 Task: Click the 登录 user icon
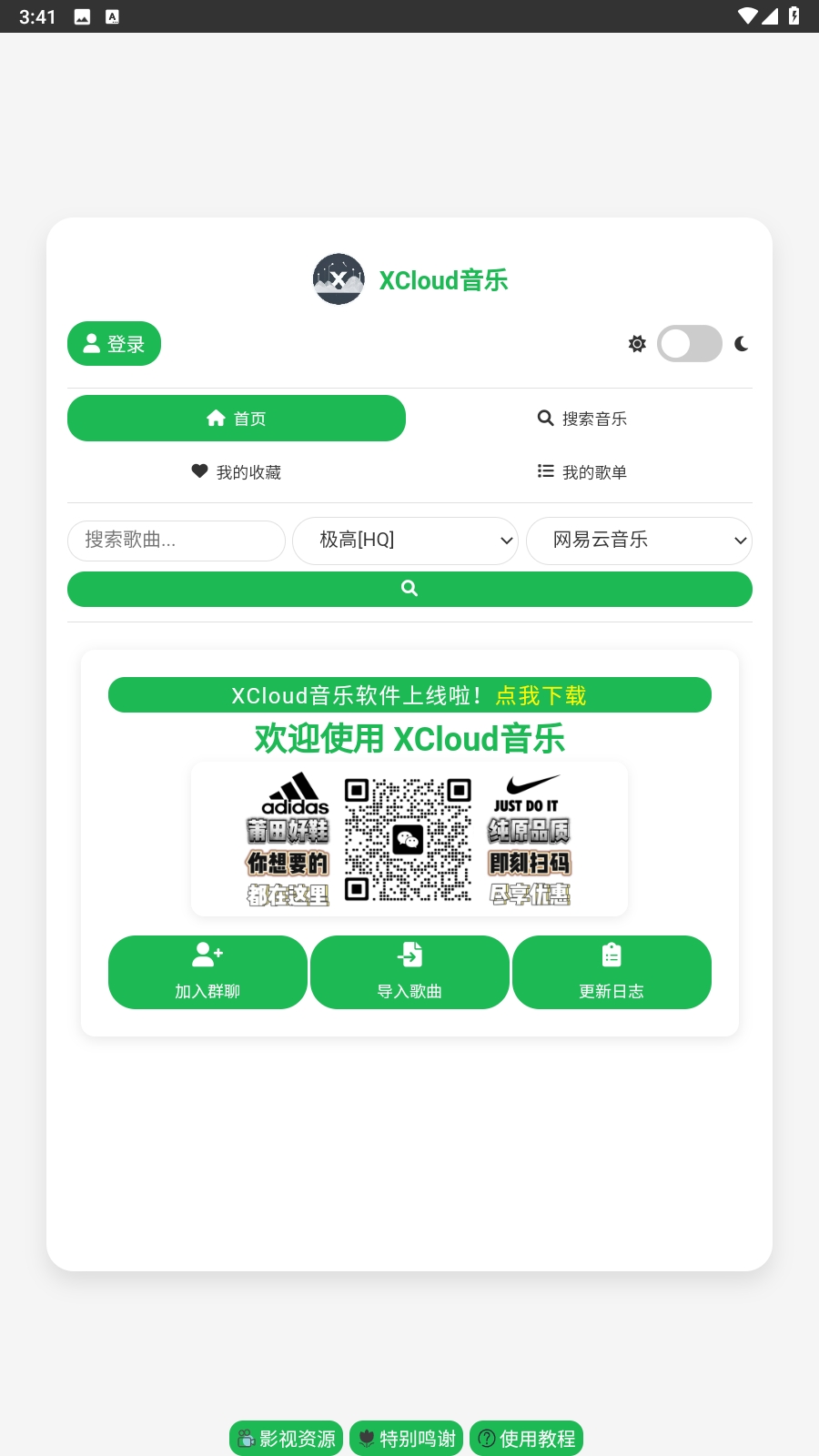91,343
